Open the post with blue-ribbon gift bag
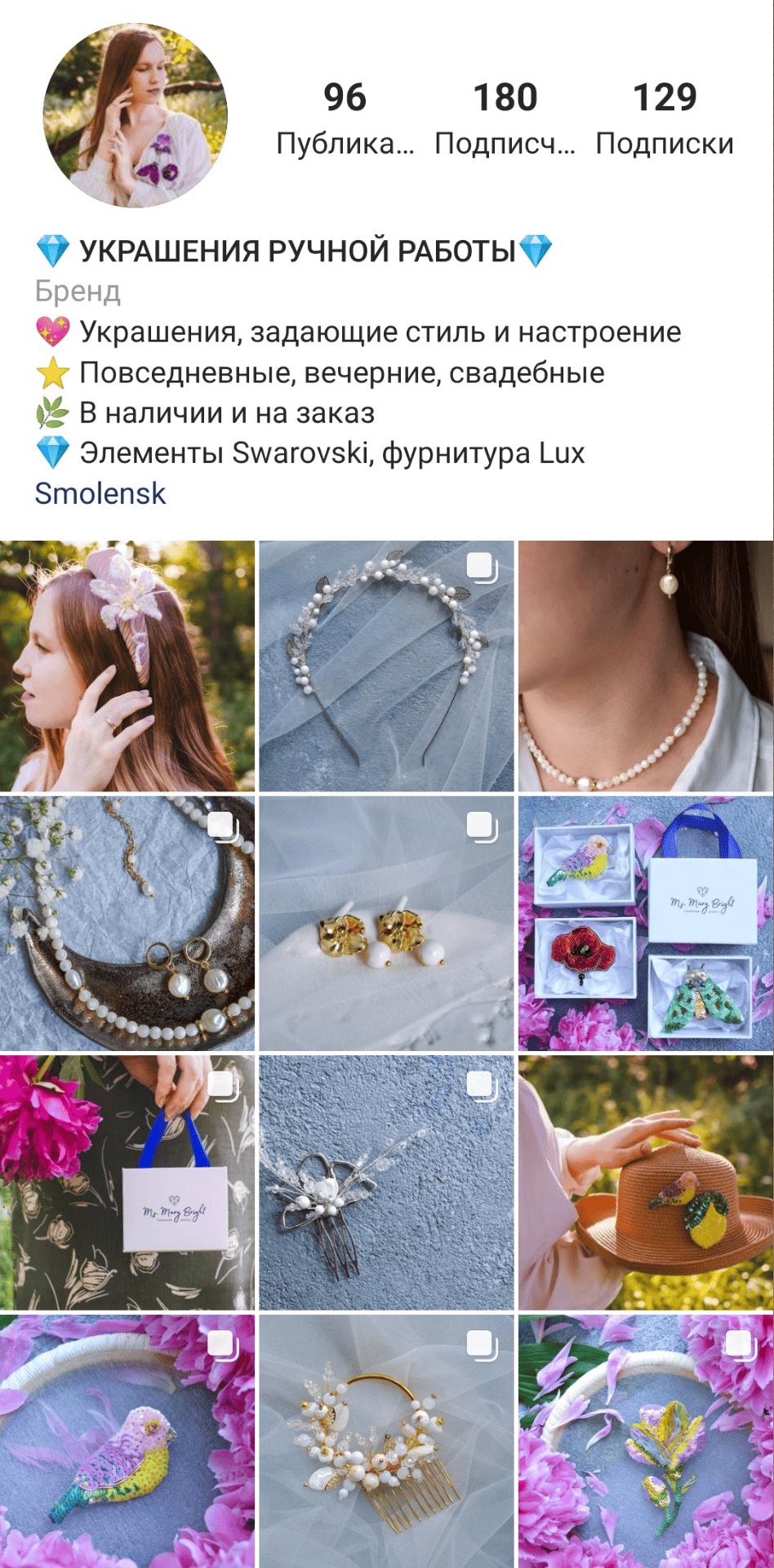Screen dimensions: 774x1568 tap(127, 1183)
